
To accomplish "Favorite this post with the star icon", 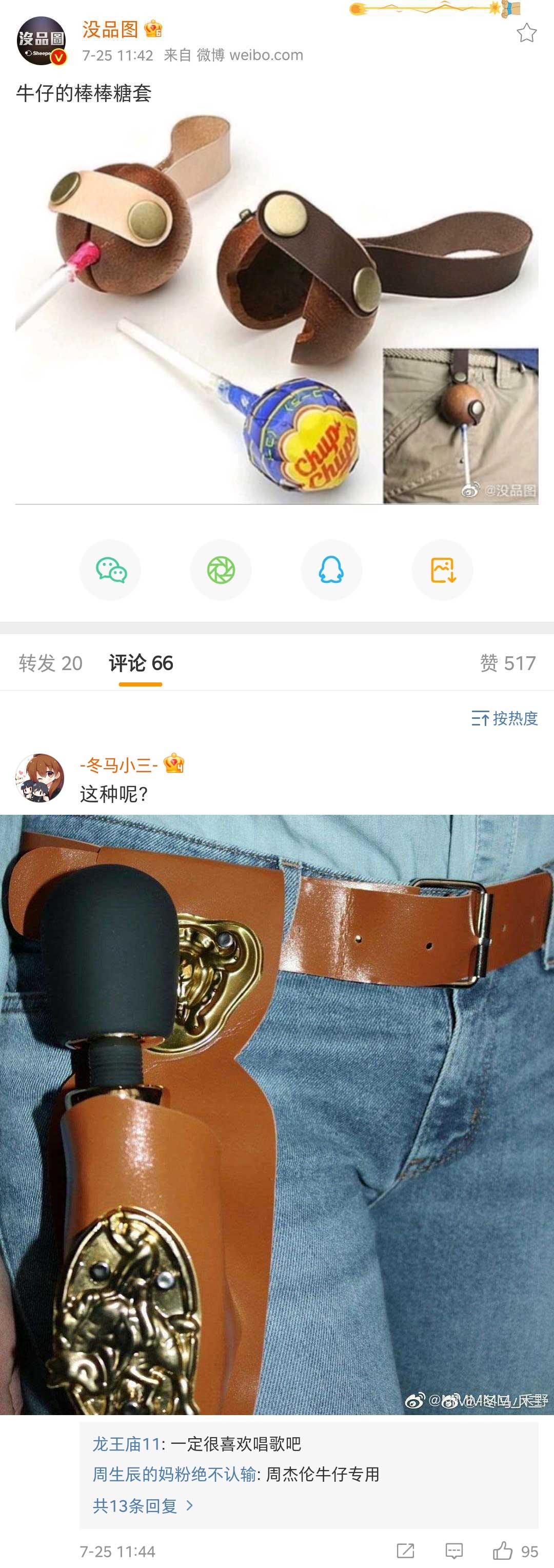I will point(526,33).
